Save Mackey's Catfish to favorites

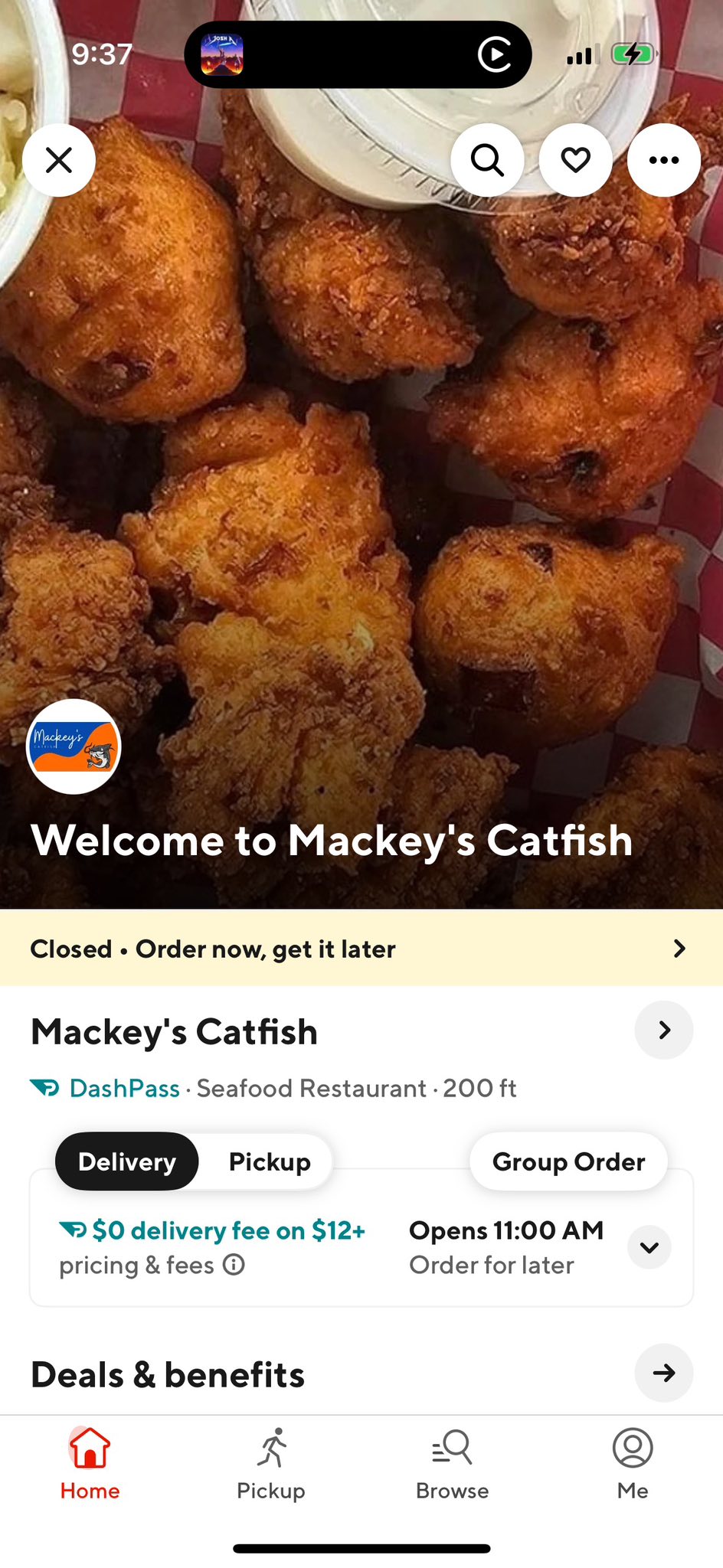pos(575,160)
